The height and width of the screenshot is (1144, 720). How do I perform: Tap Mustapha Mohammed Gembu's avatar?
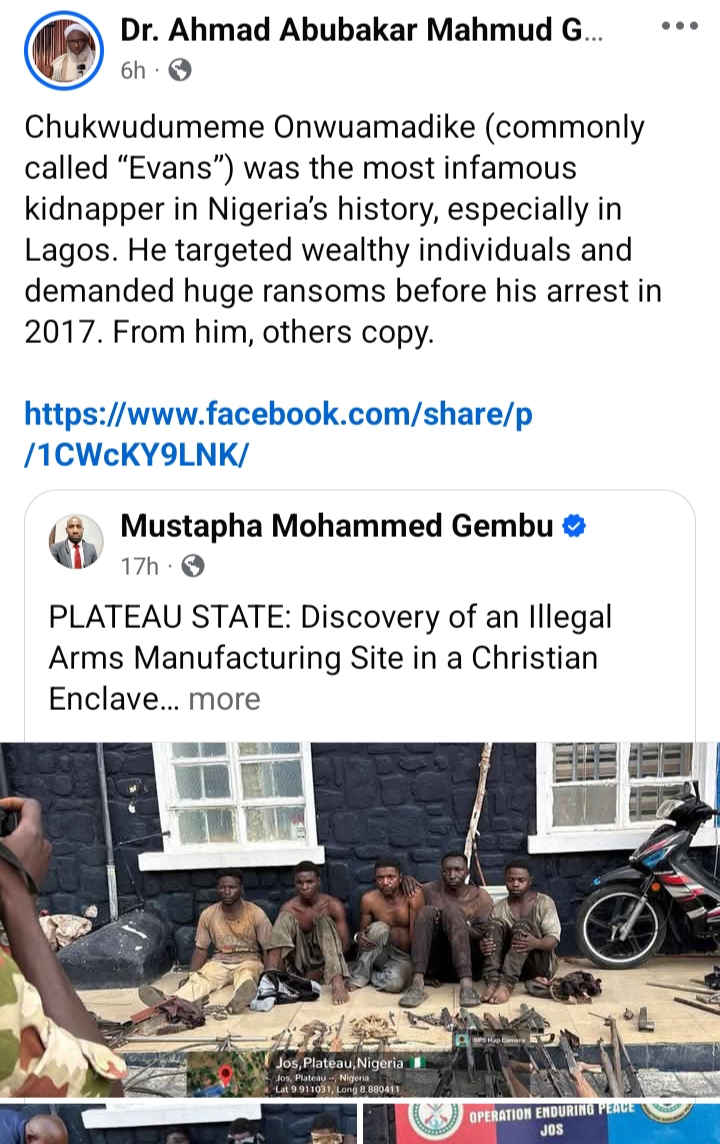tap(77, 541)
